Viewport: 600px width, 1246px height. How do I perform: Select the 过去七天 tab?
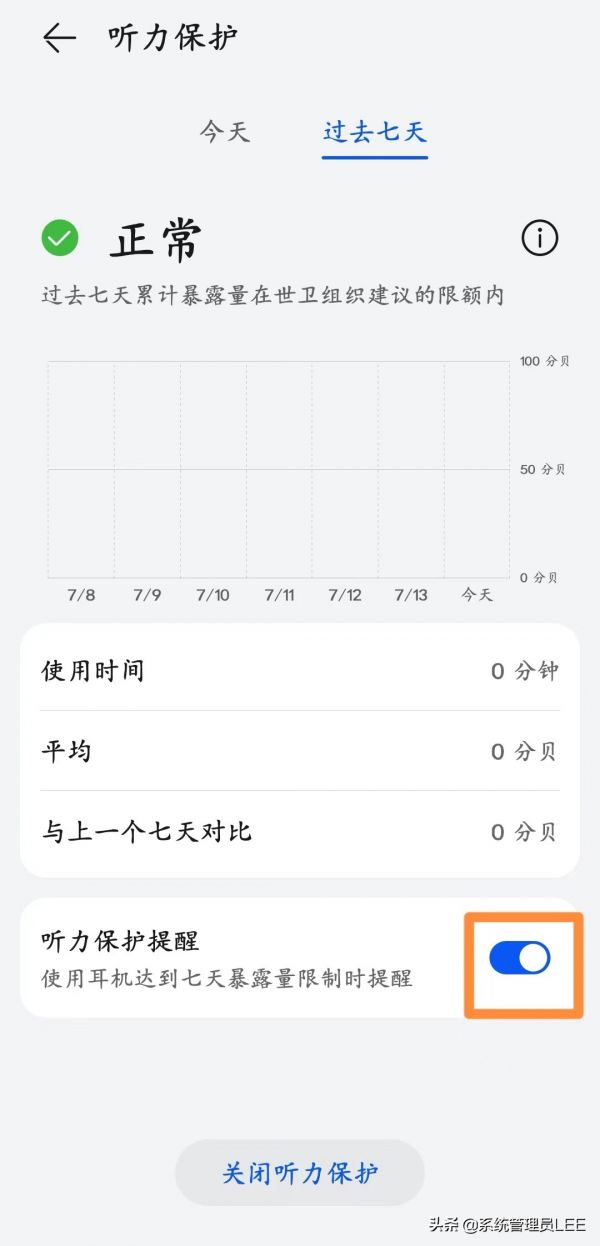coord(375,131)
